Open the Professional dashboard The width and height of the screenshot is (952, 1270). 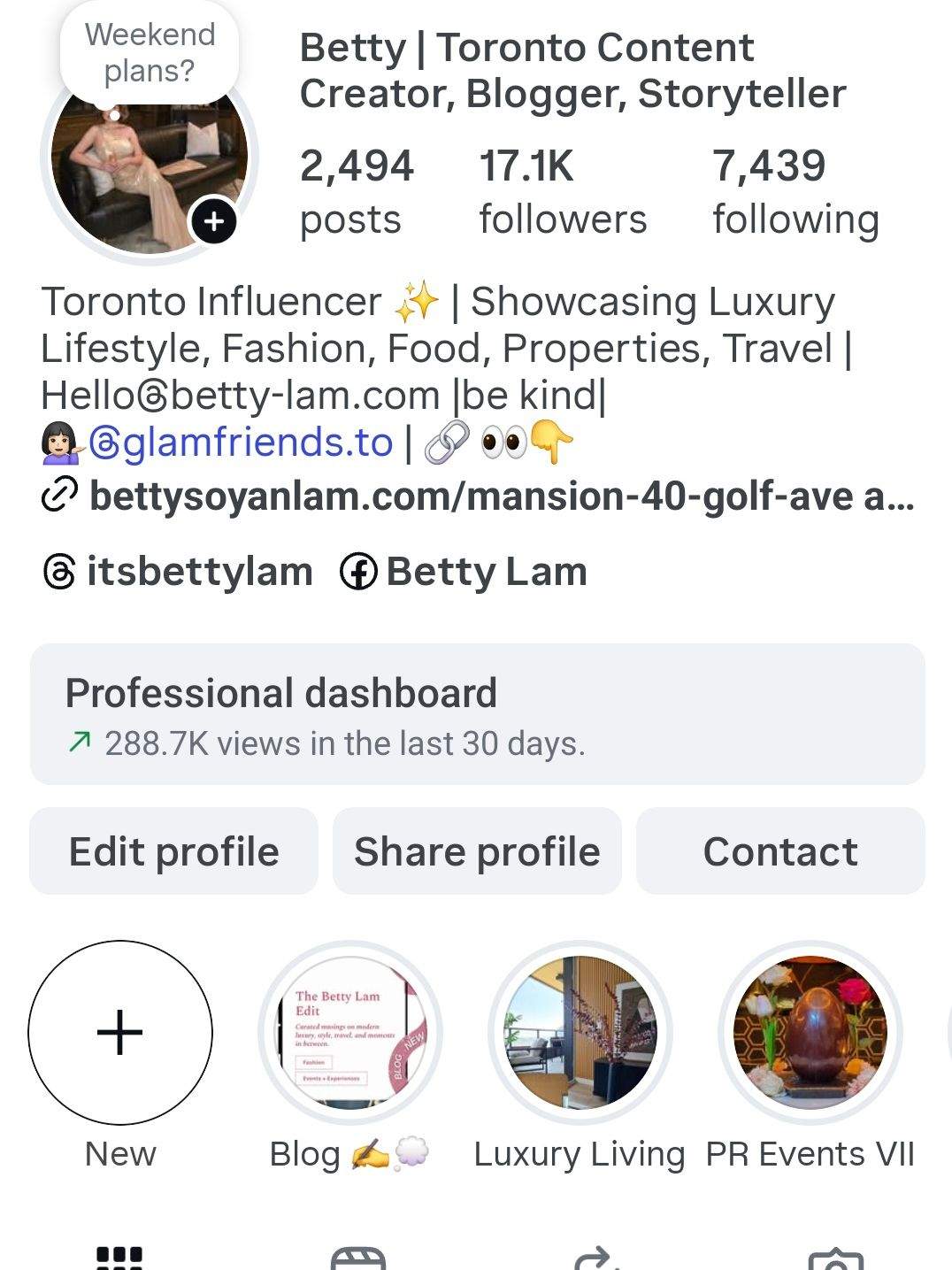tap(477, 714)
